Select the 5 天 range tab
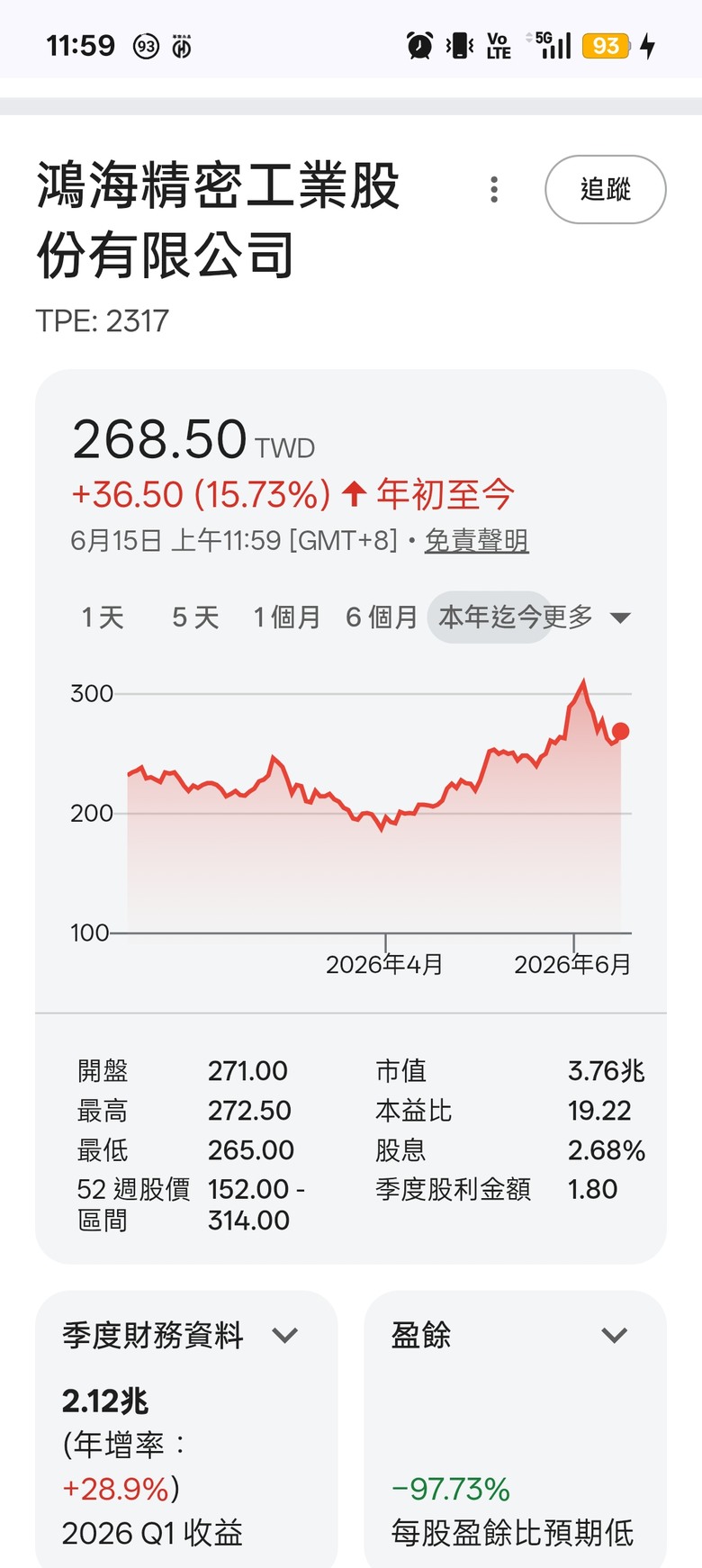This screenshot has height=1568, width=702. tap(195, 617)
